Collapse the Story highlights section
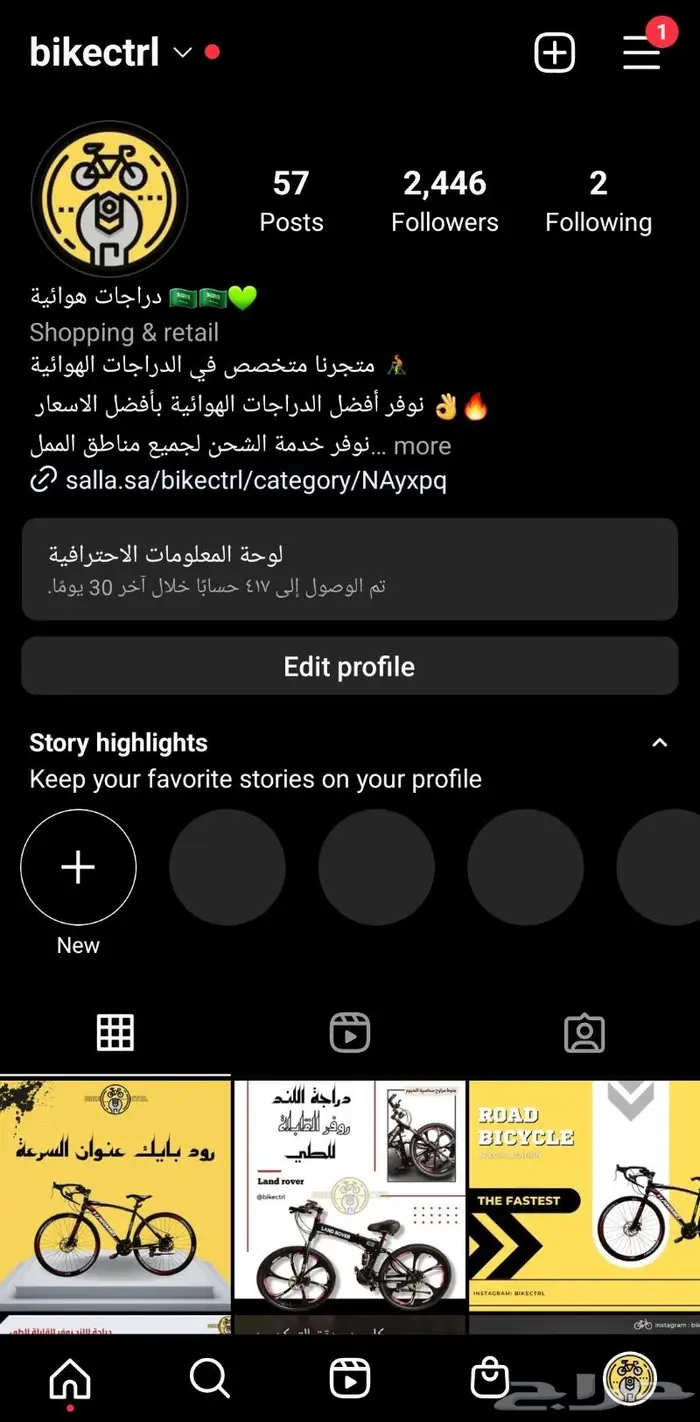 659,743
